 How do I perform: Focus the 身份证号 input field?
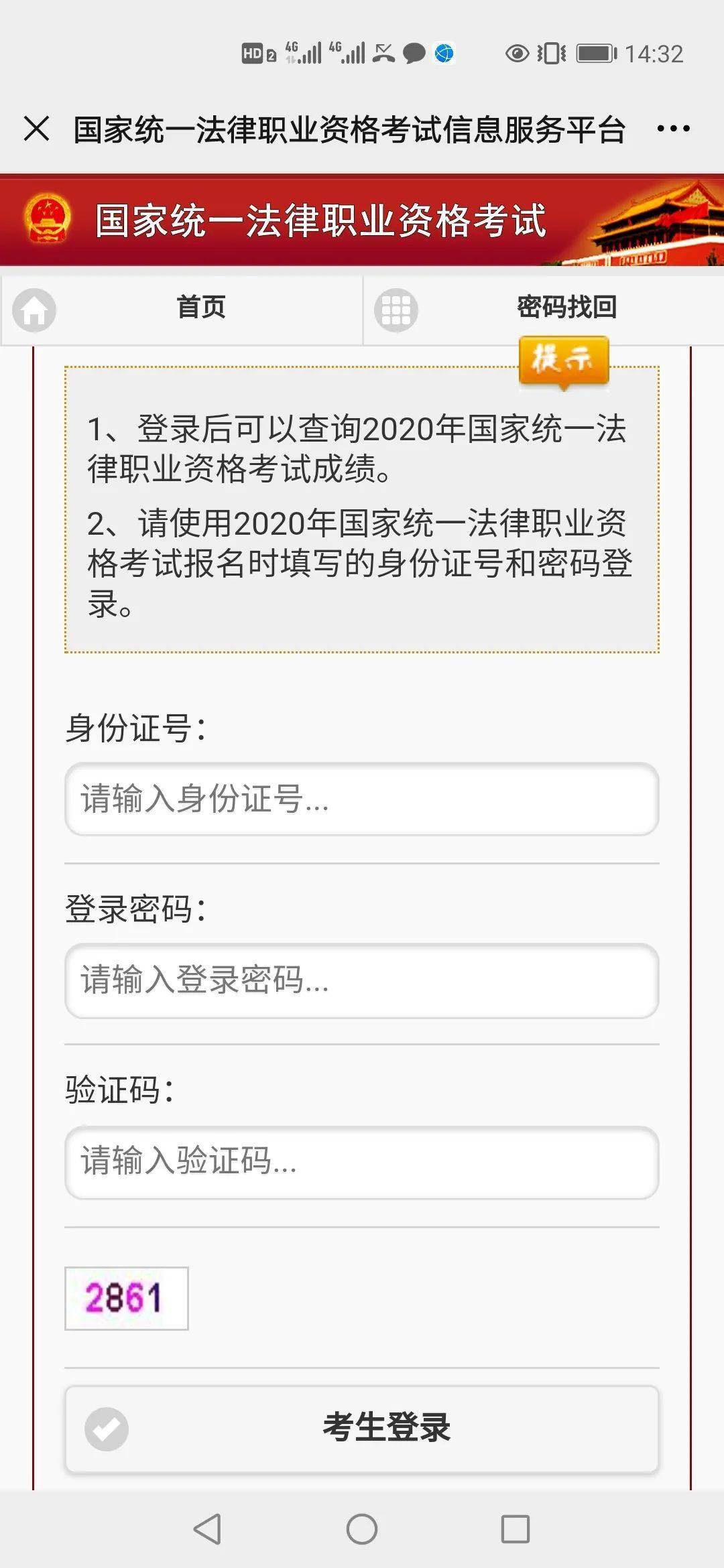click(362, 799)
